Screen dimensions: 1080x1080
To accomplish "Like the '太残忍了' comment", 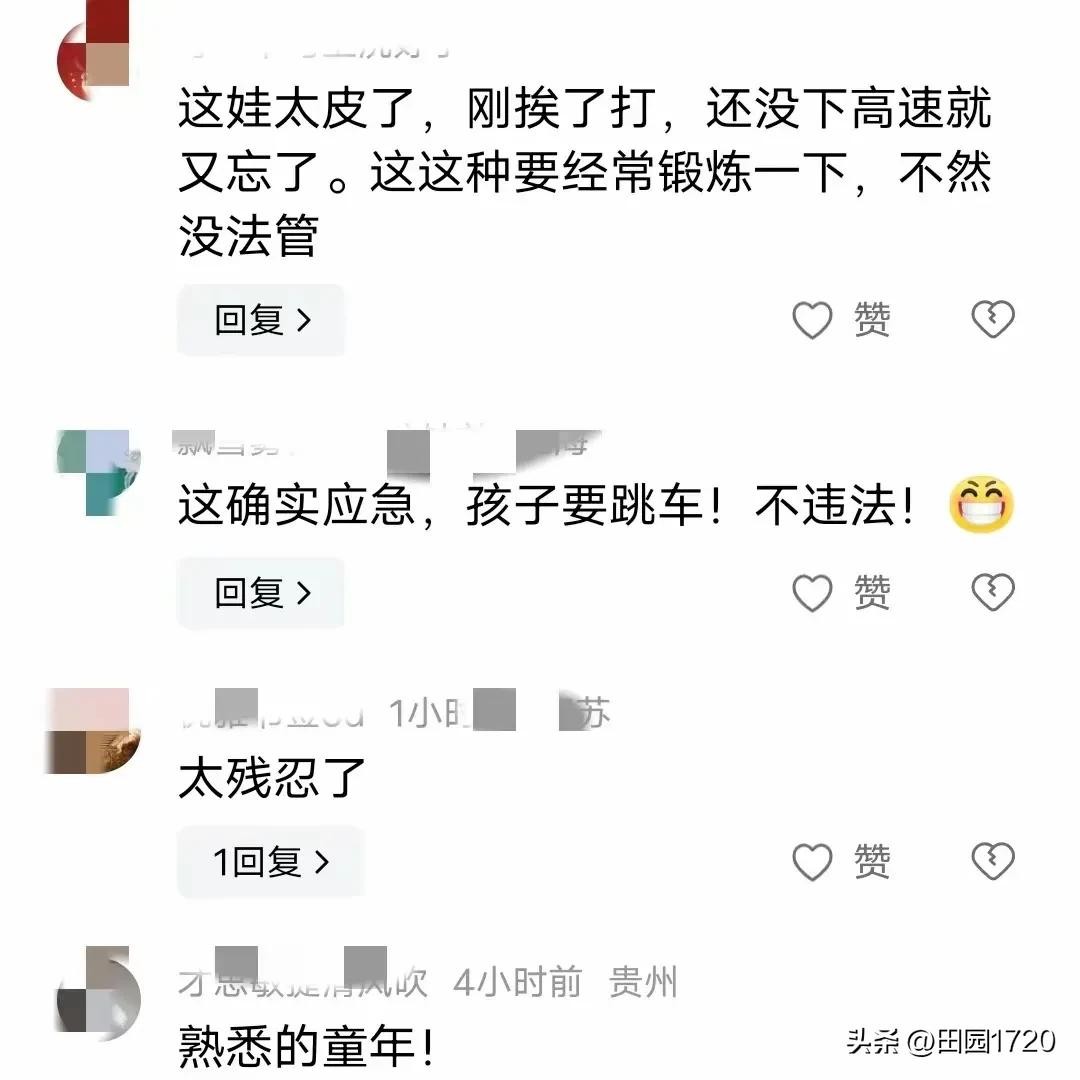I will [x=813, y=861].
